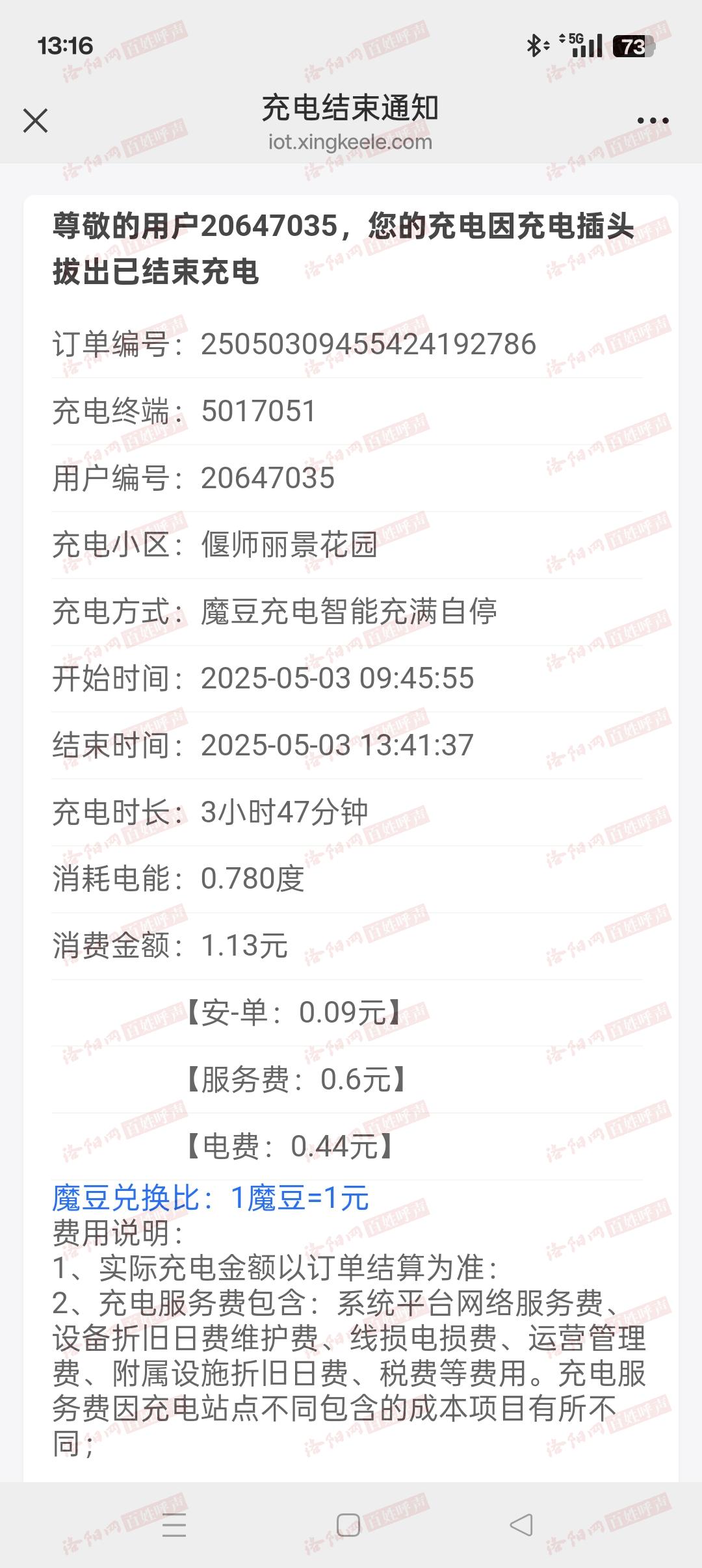This screenshot has width=702, height=1568.
Task: Close the charging-end notification page
Action: [35, 120]
